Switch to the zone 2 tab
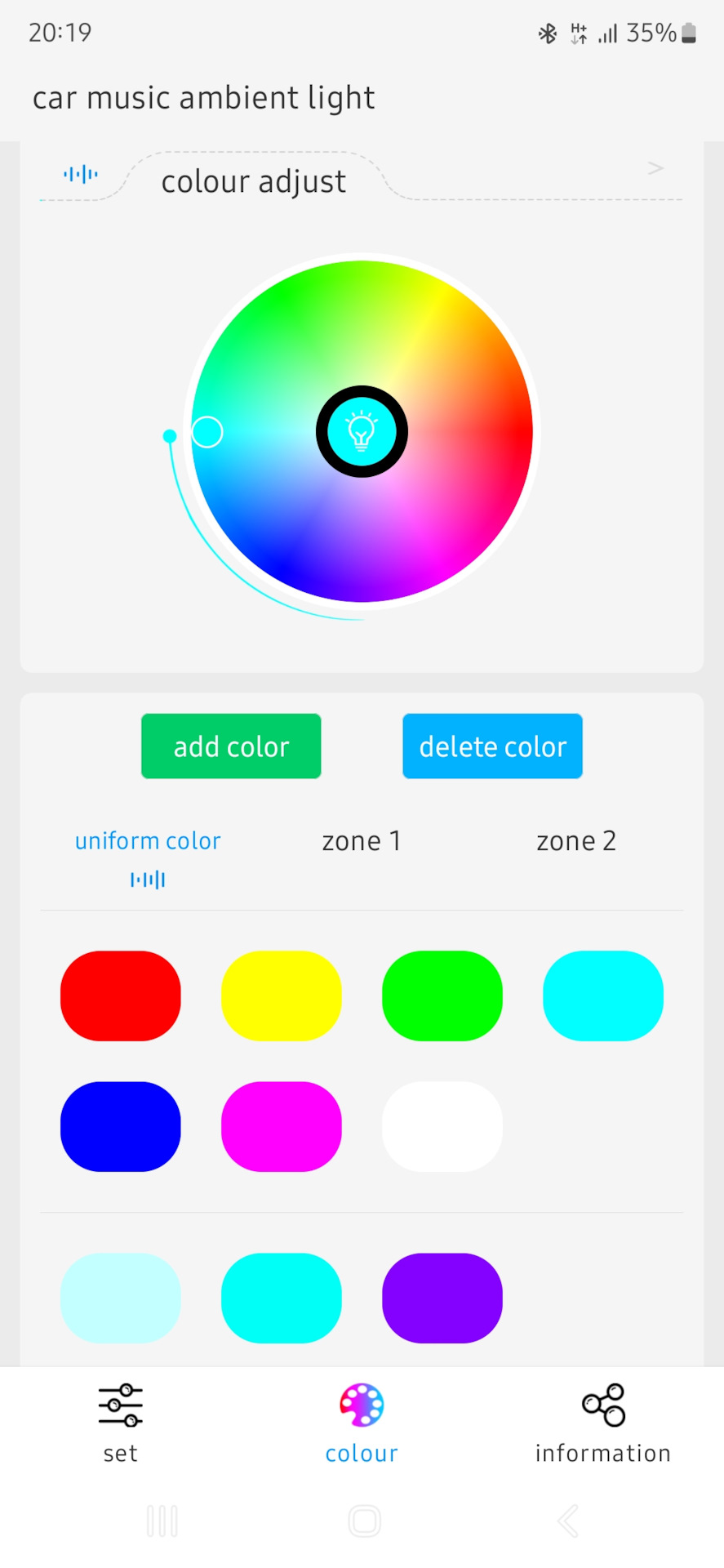The image size is (724, 1568). pos(576,841)
